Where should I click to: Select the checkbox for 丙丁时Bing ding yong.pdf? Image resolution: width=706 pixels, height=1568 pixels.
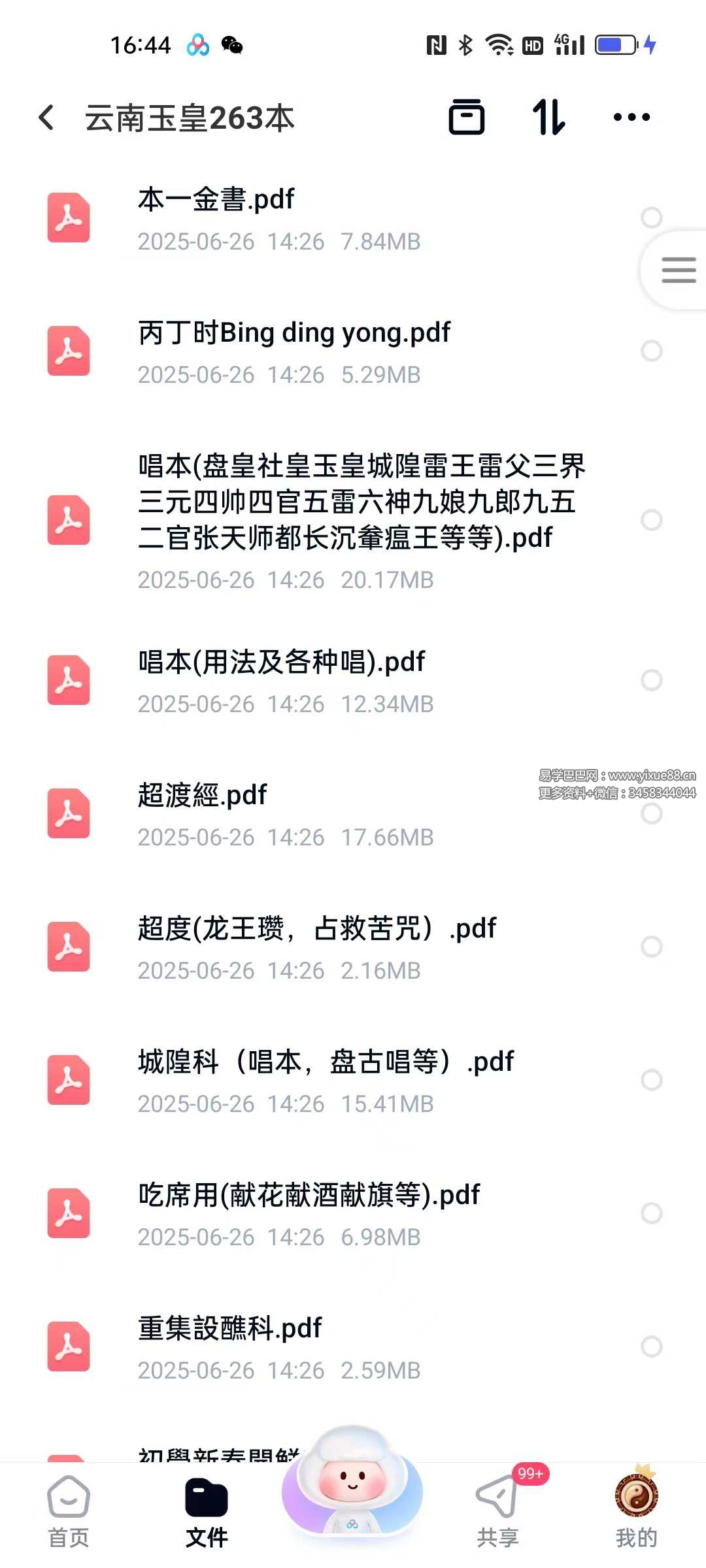[x=651, y=351]
